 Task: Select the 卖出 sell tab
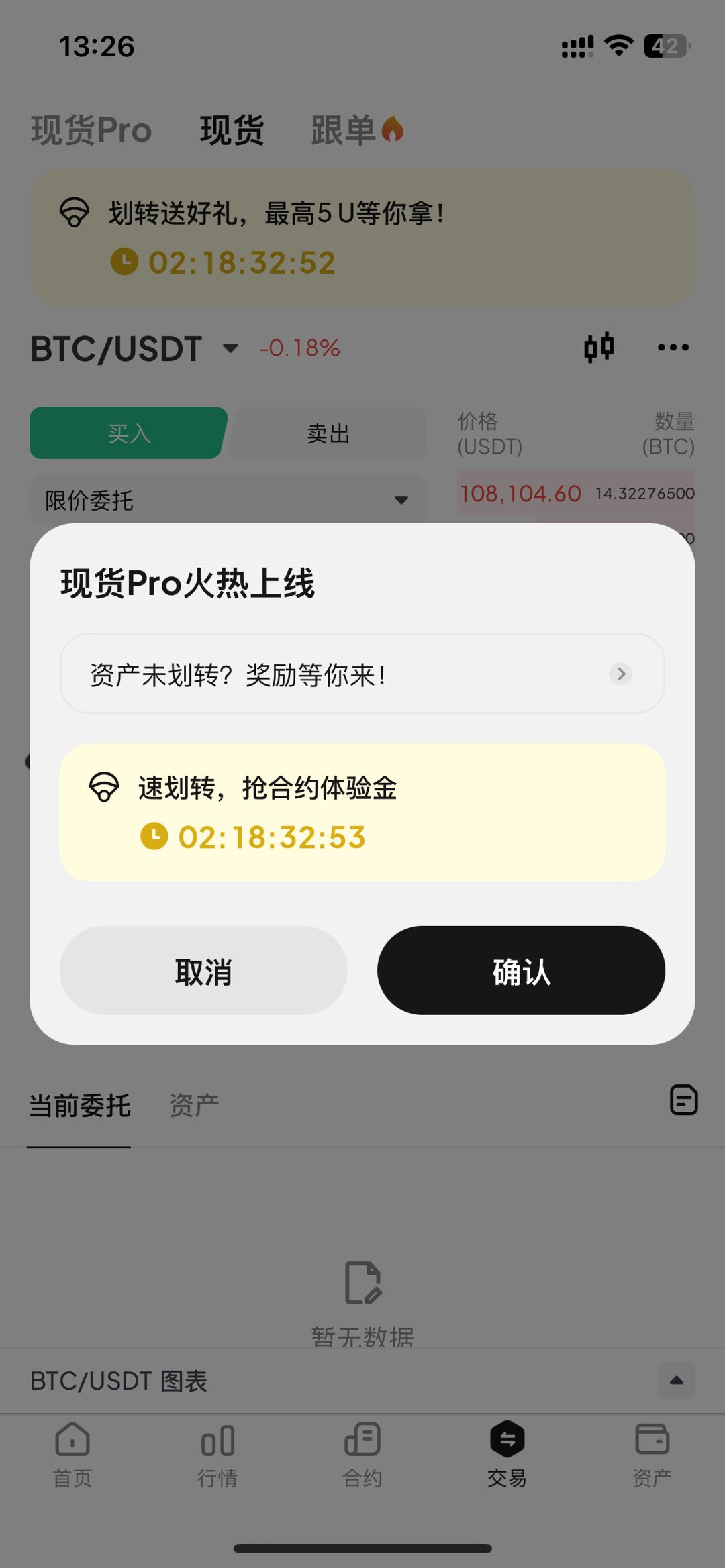[328, 433]
